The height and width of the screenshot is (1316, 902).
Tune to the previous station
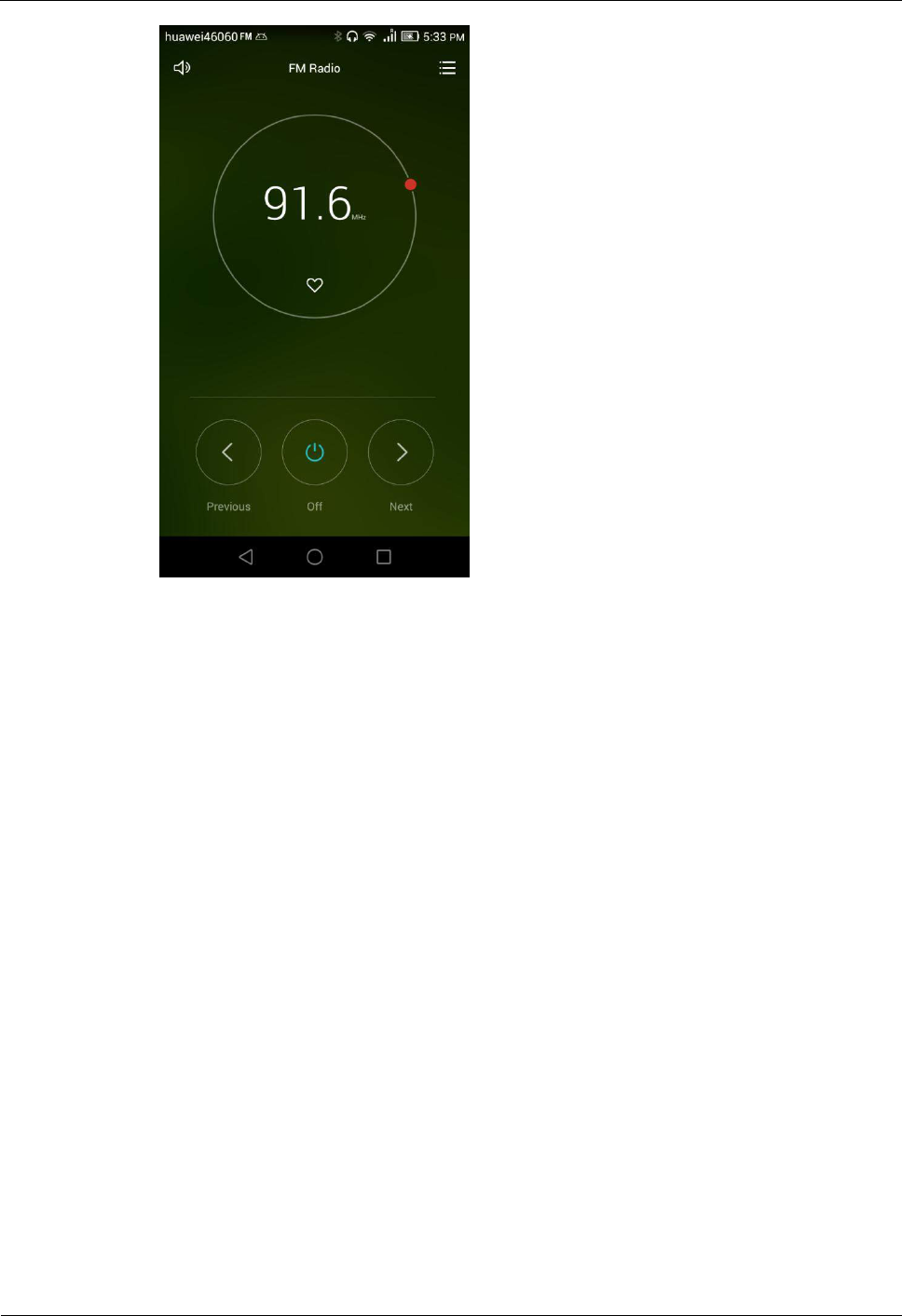tap(228, 453)
